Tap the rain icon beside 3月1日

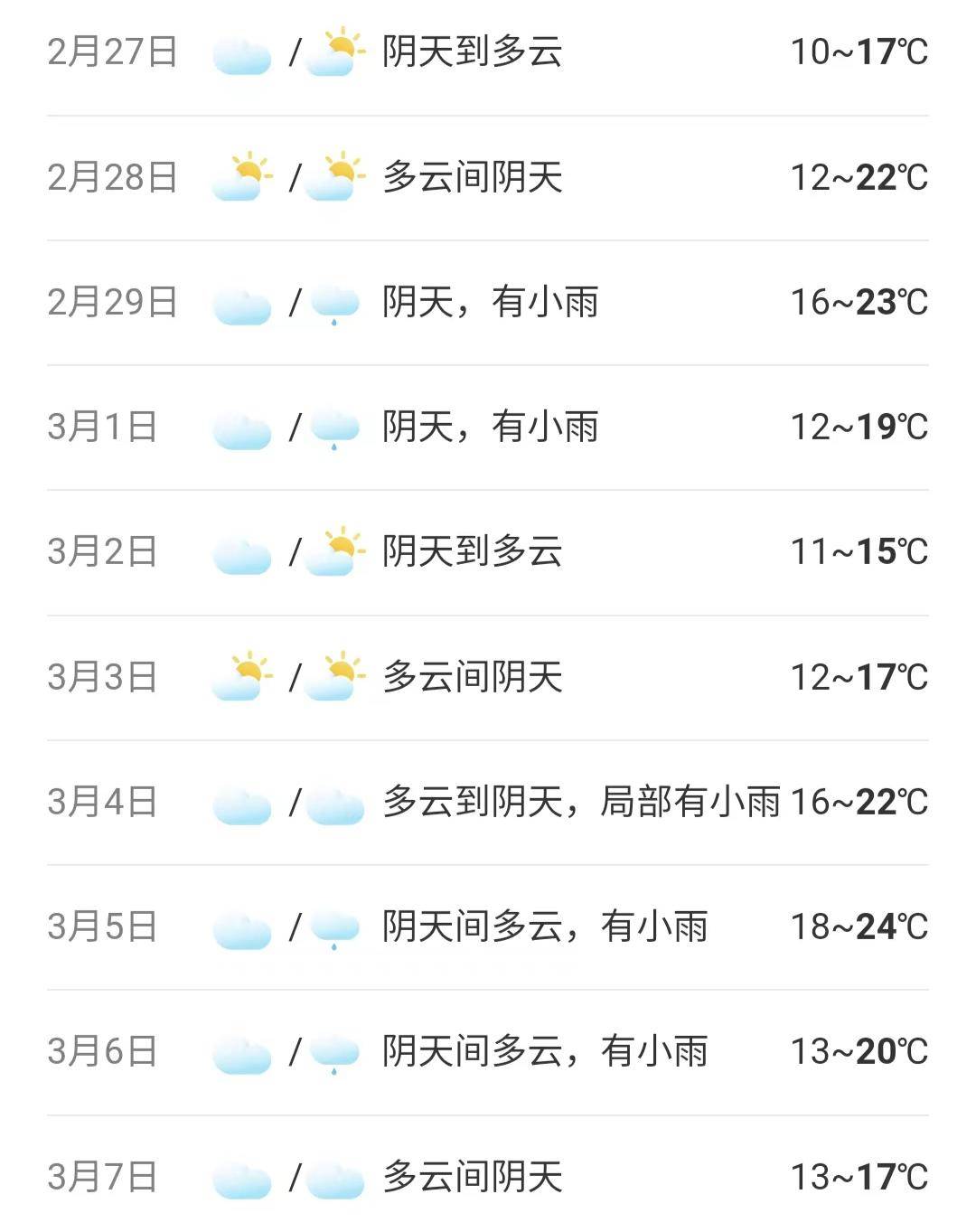pyautogui.click(x=334, y=429)
